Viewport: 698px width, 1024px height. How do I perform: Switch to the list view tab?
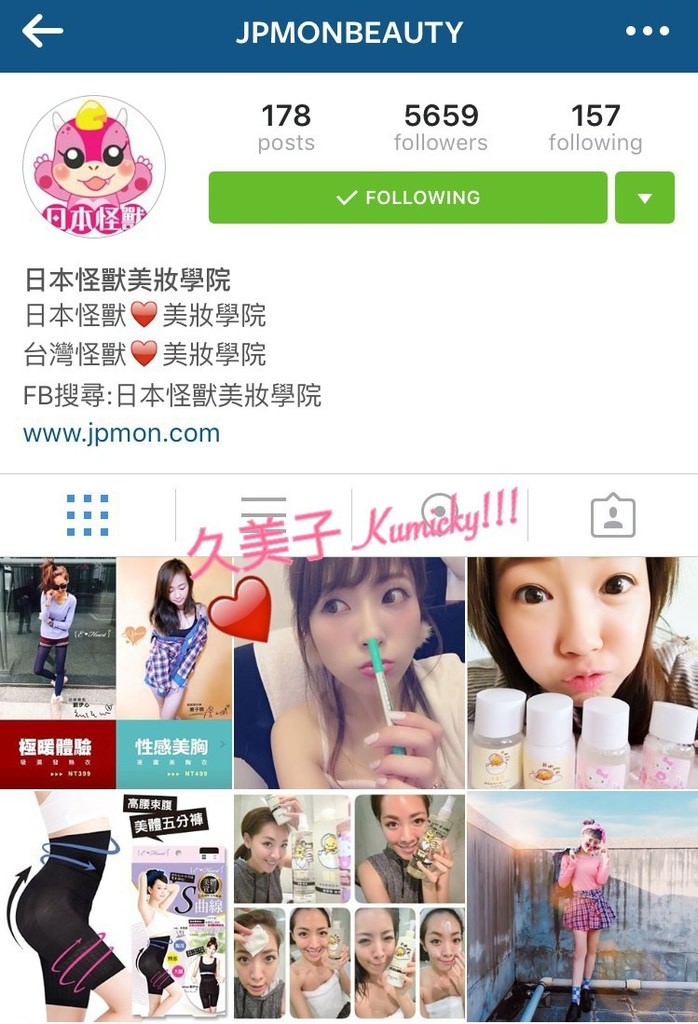click(x=263, y=515)
